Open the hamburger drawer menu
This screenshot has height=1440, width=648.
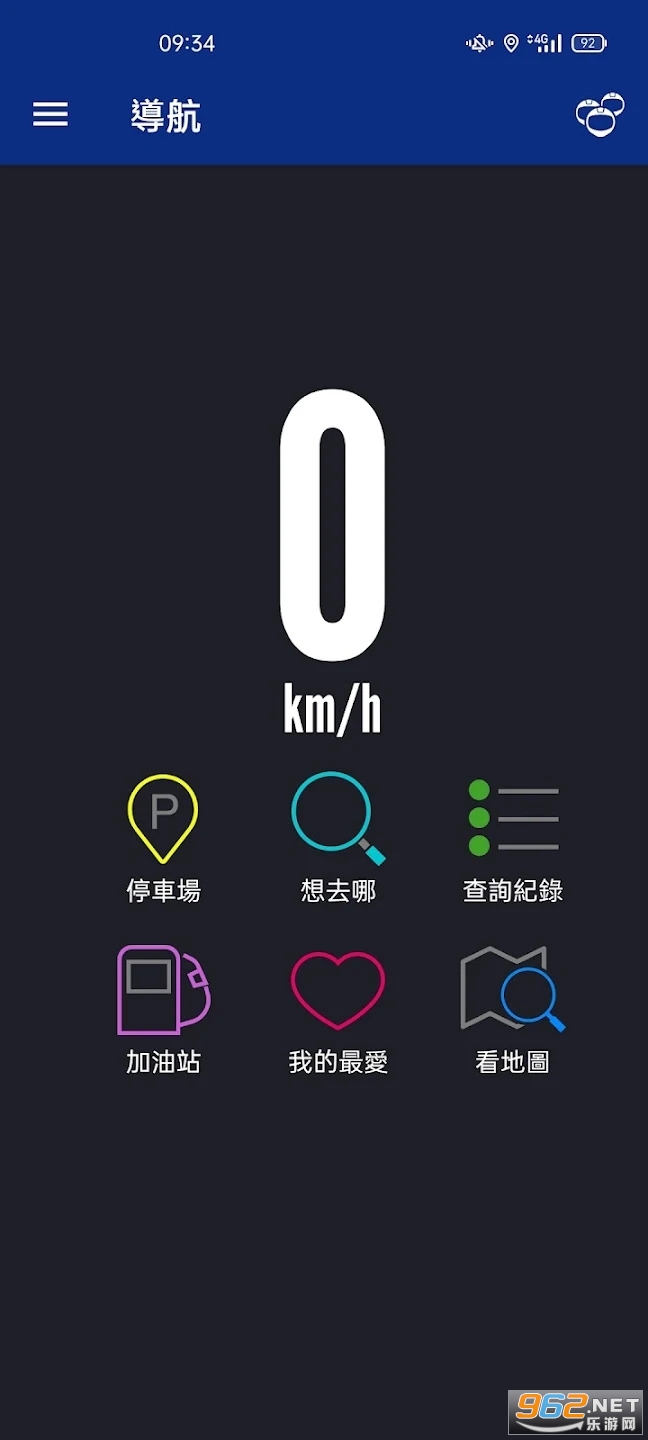pos(50,115)
